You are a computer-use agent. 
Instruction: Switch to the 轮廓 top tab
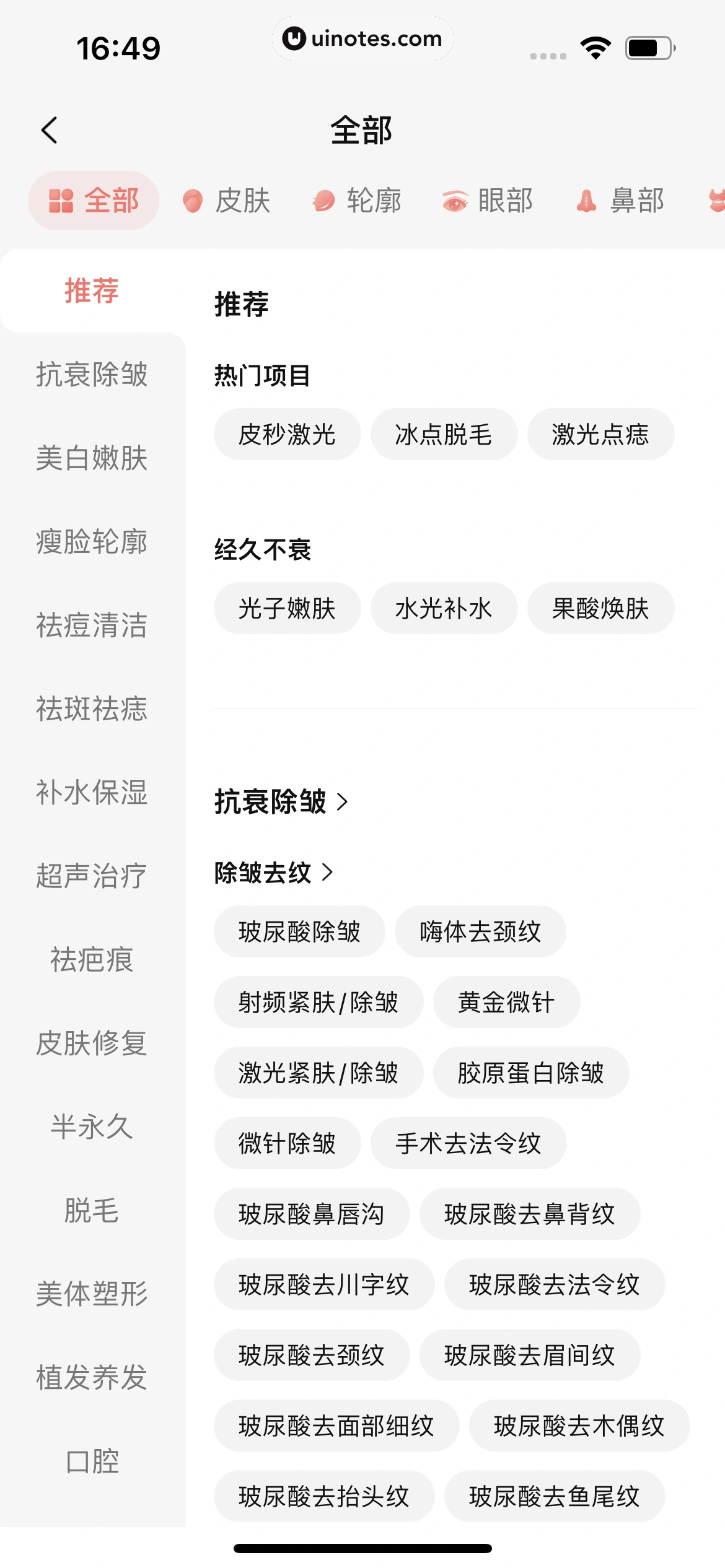click(358, 201)
